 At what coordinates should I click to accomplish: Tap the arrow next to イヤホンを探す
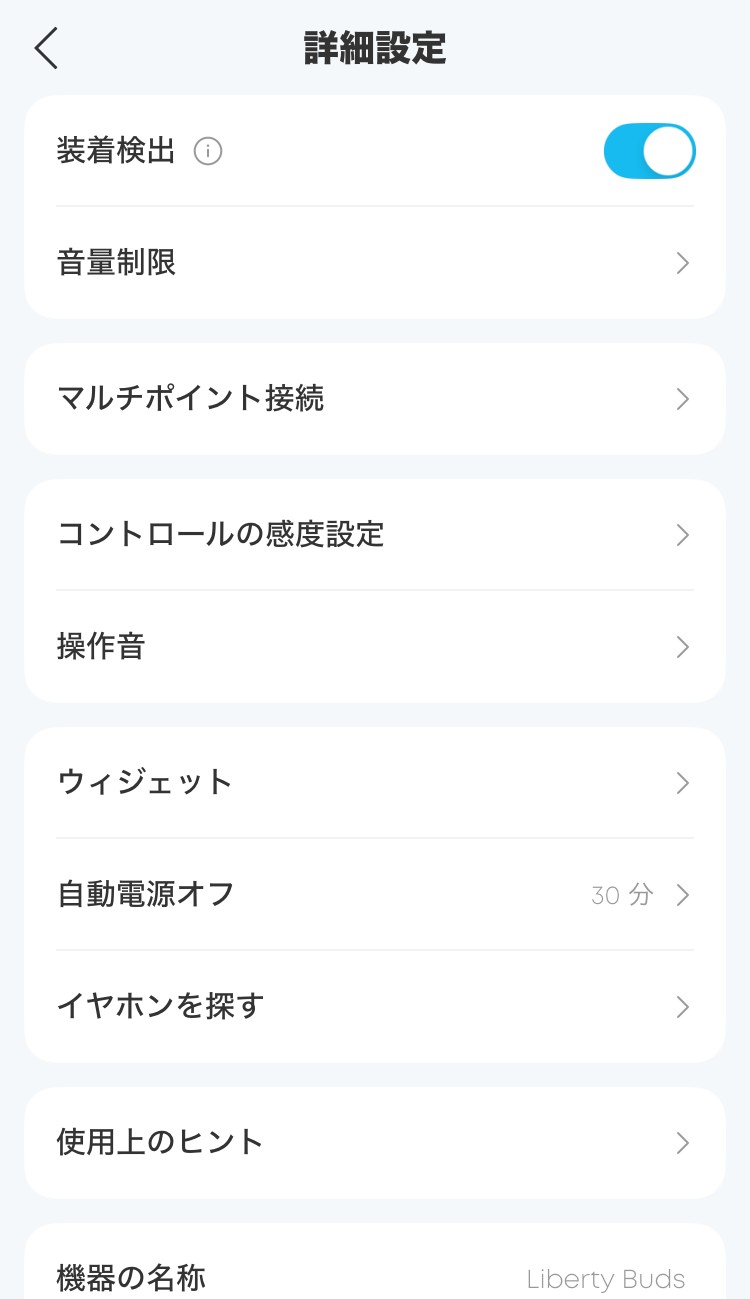click(x=683, y=1007)
